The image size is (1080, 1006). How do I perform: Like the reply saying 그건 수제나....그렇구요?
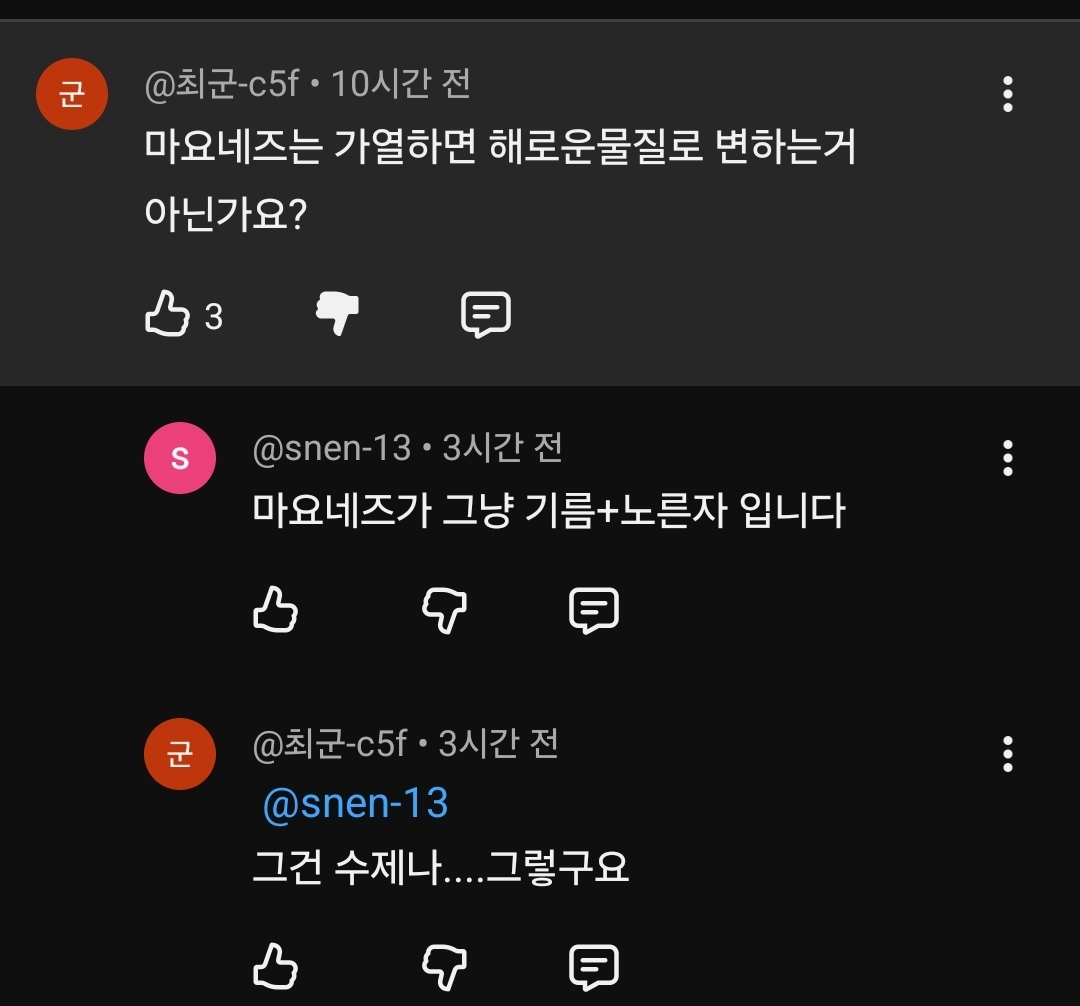tap(276, 966)
